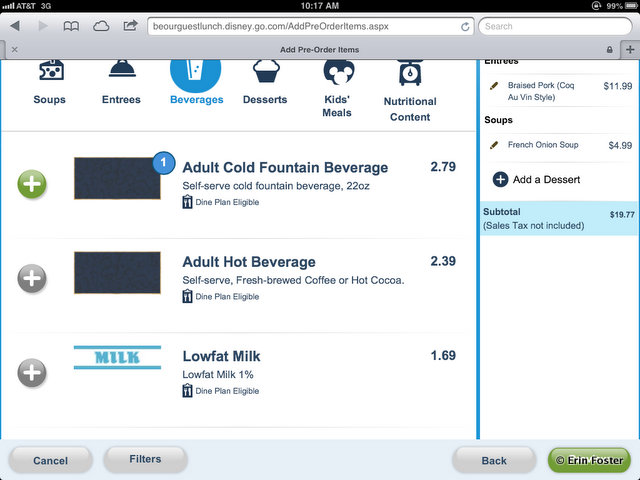
Task: Go Back to the previous step
Action: point(494,460)
